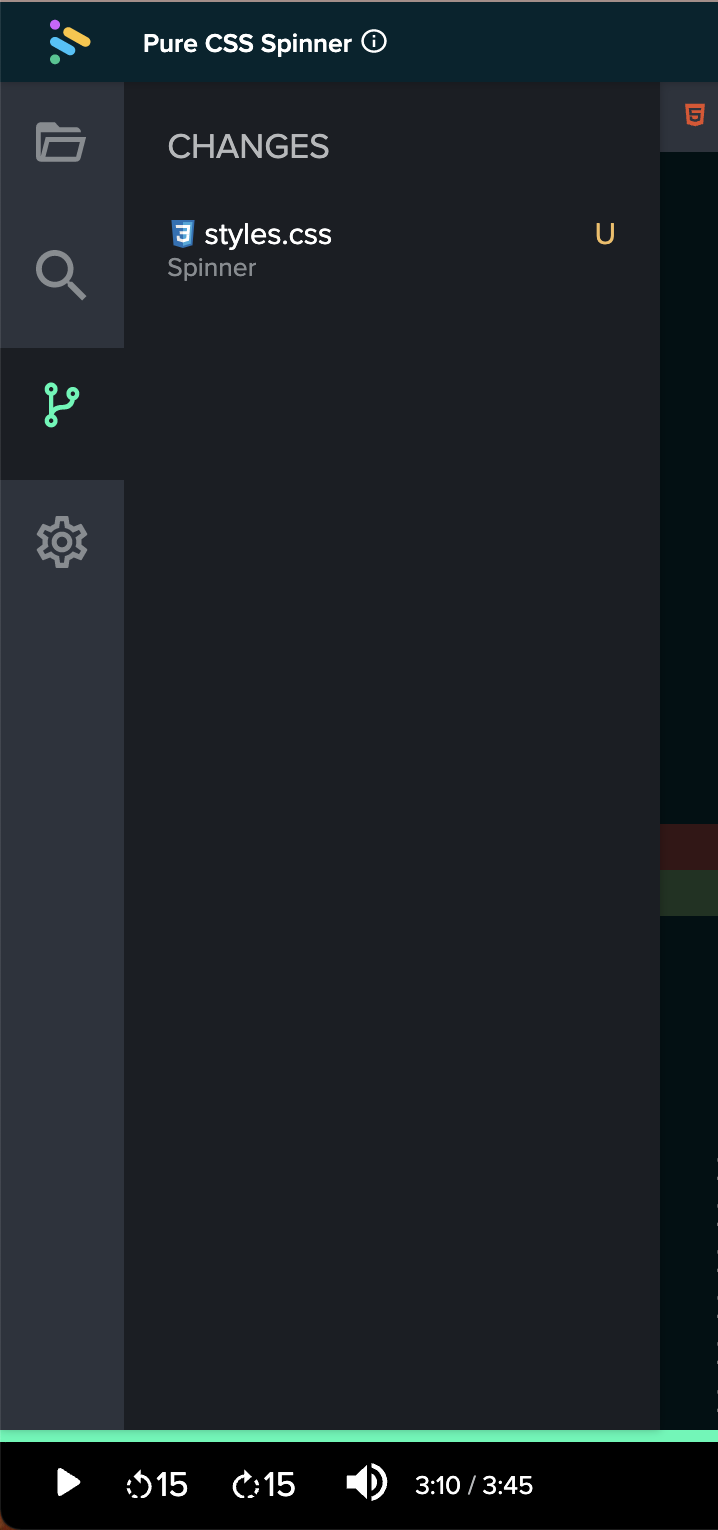The width and height of the screenshot is (718, 1530).
Task: Open the file explorer folder icon
Action: (x=61, y=142)
